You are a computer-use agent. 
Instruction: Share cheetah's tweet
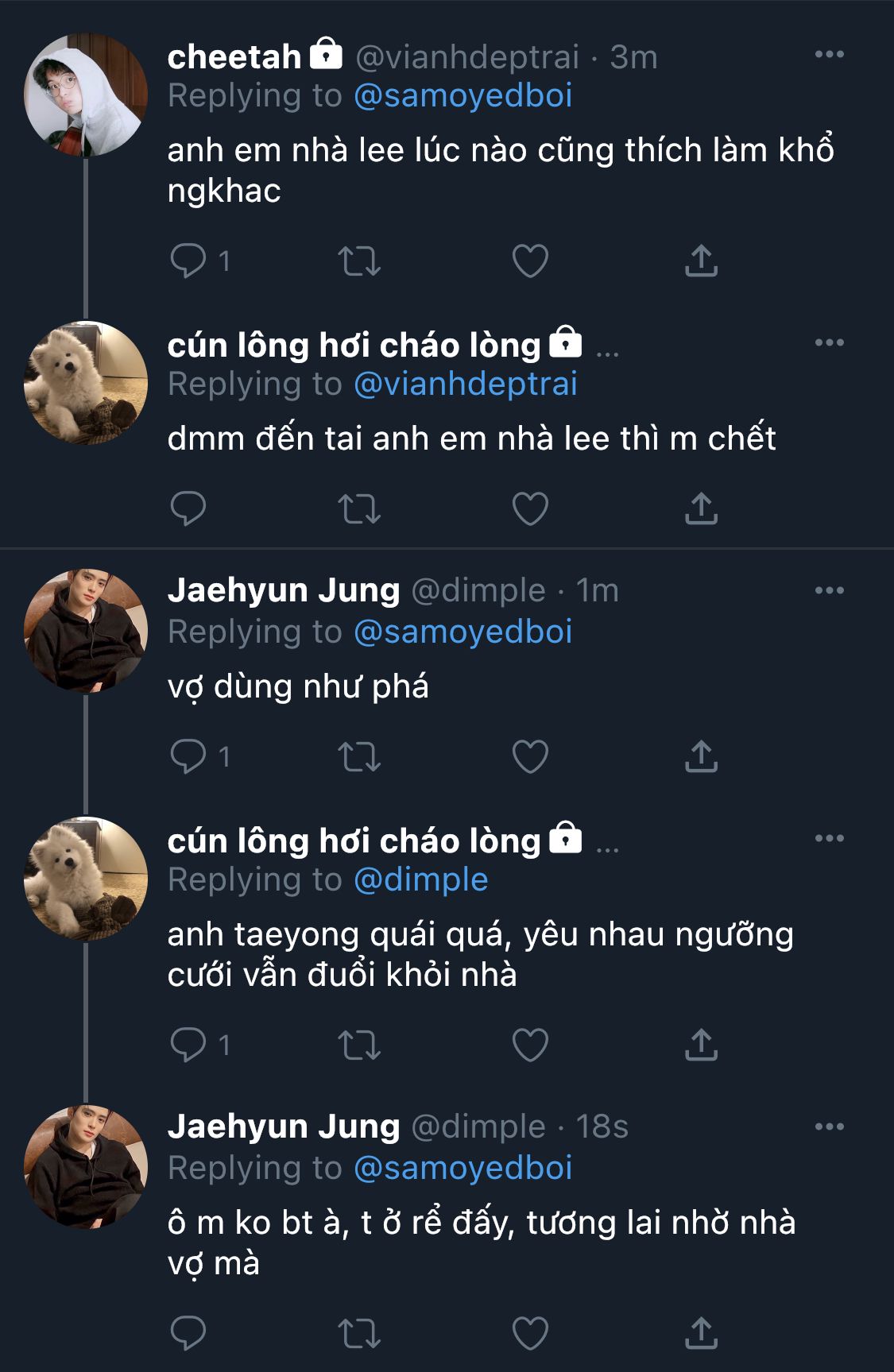point(701,261)
